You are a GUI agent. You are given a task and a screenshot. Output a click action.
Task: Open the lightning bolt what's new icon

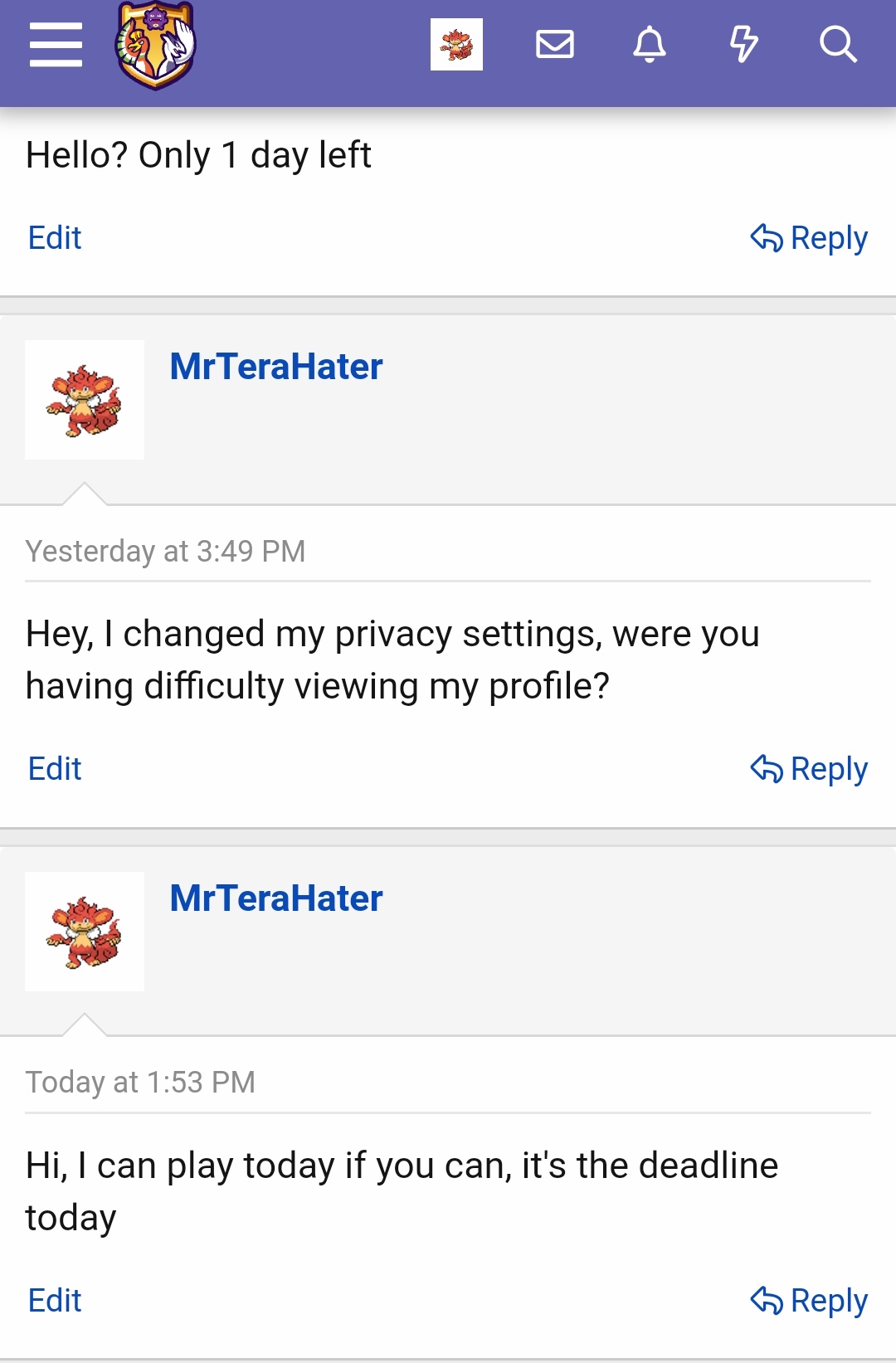click(744, 45)
